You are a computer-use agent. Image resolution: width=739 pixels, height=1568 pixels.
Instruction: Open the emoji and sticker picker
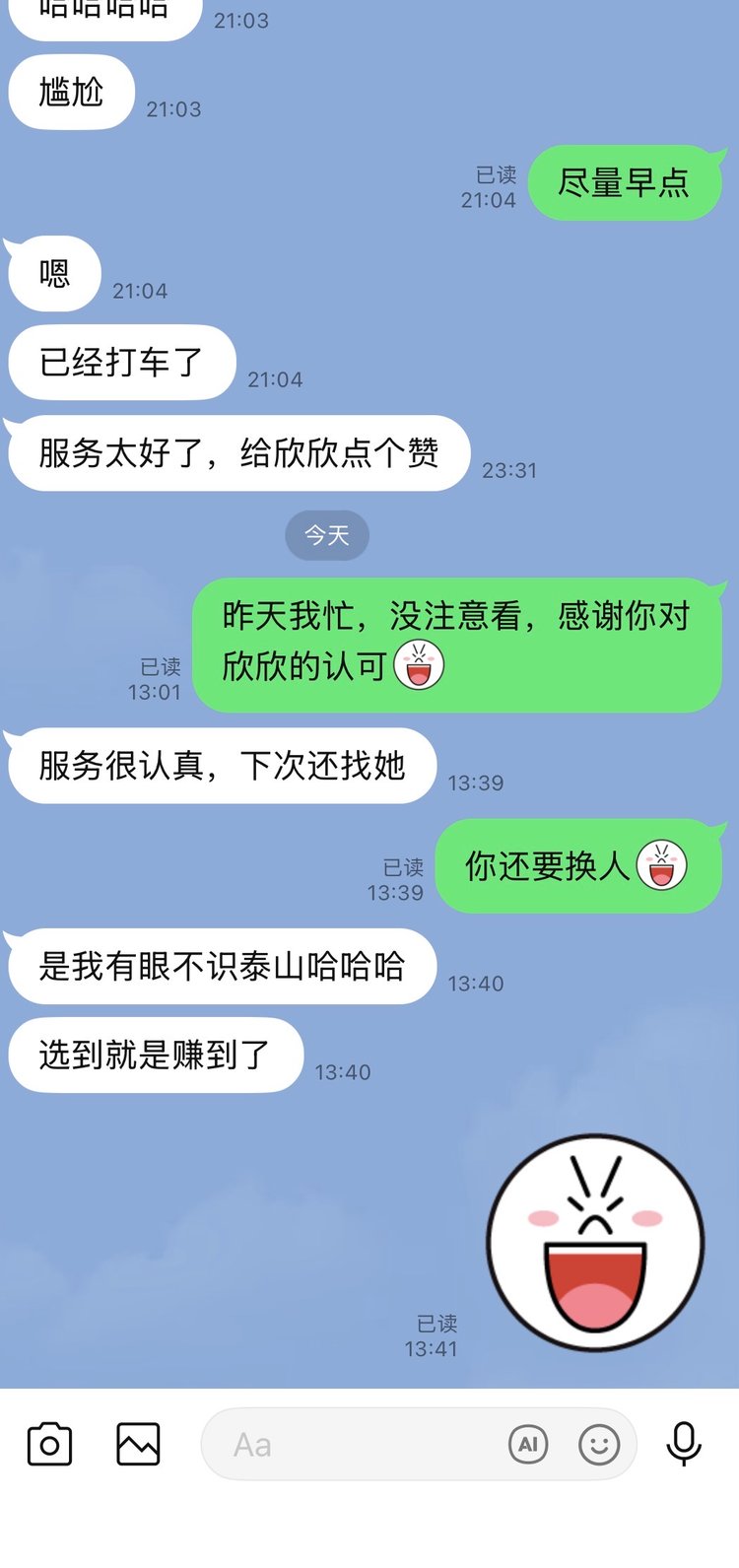coord(599,1445)
